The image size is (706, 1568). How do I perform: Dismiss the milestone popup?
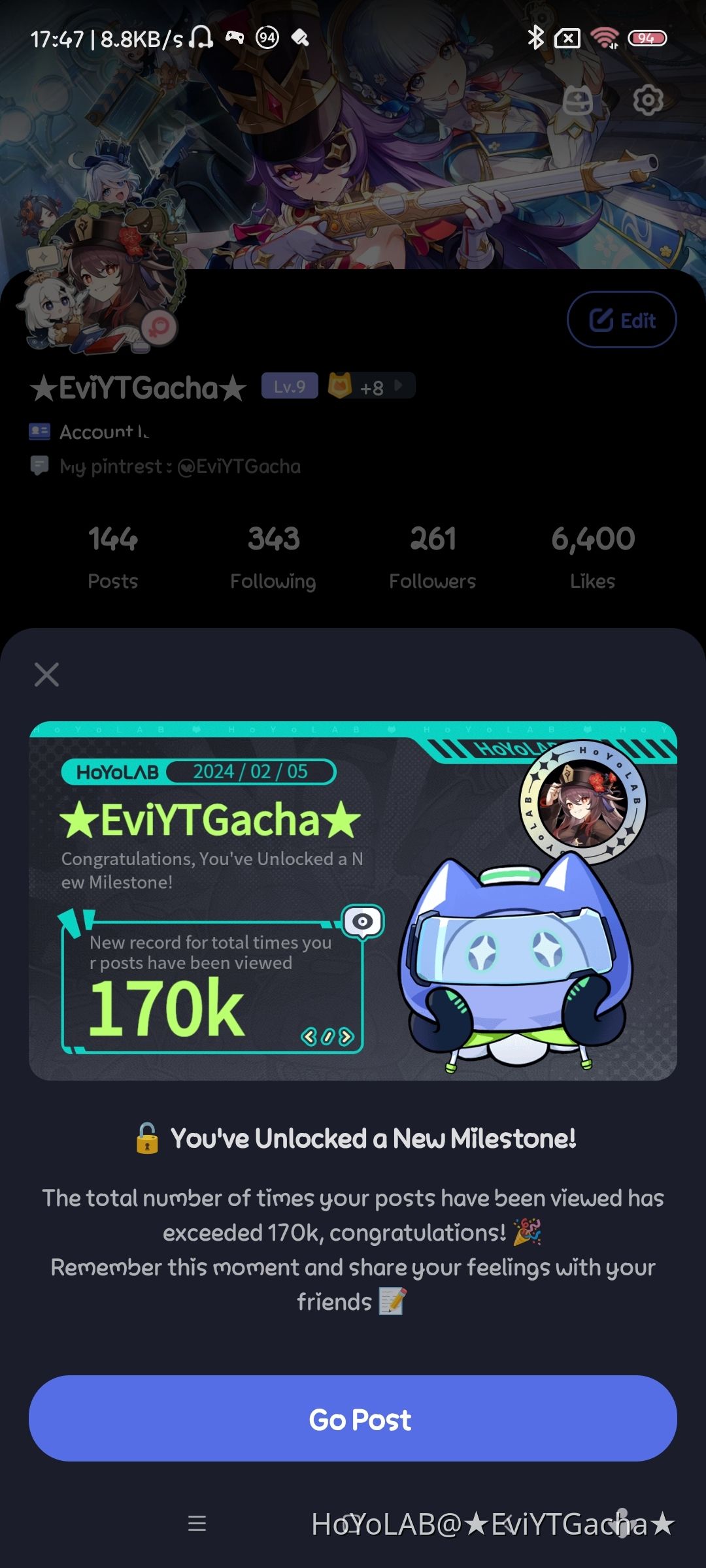[46, 674]
